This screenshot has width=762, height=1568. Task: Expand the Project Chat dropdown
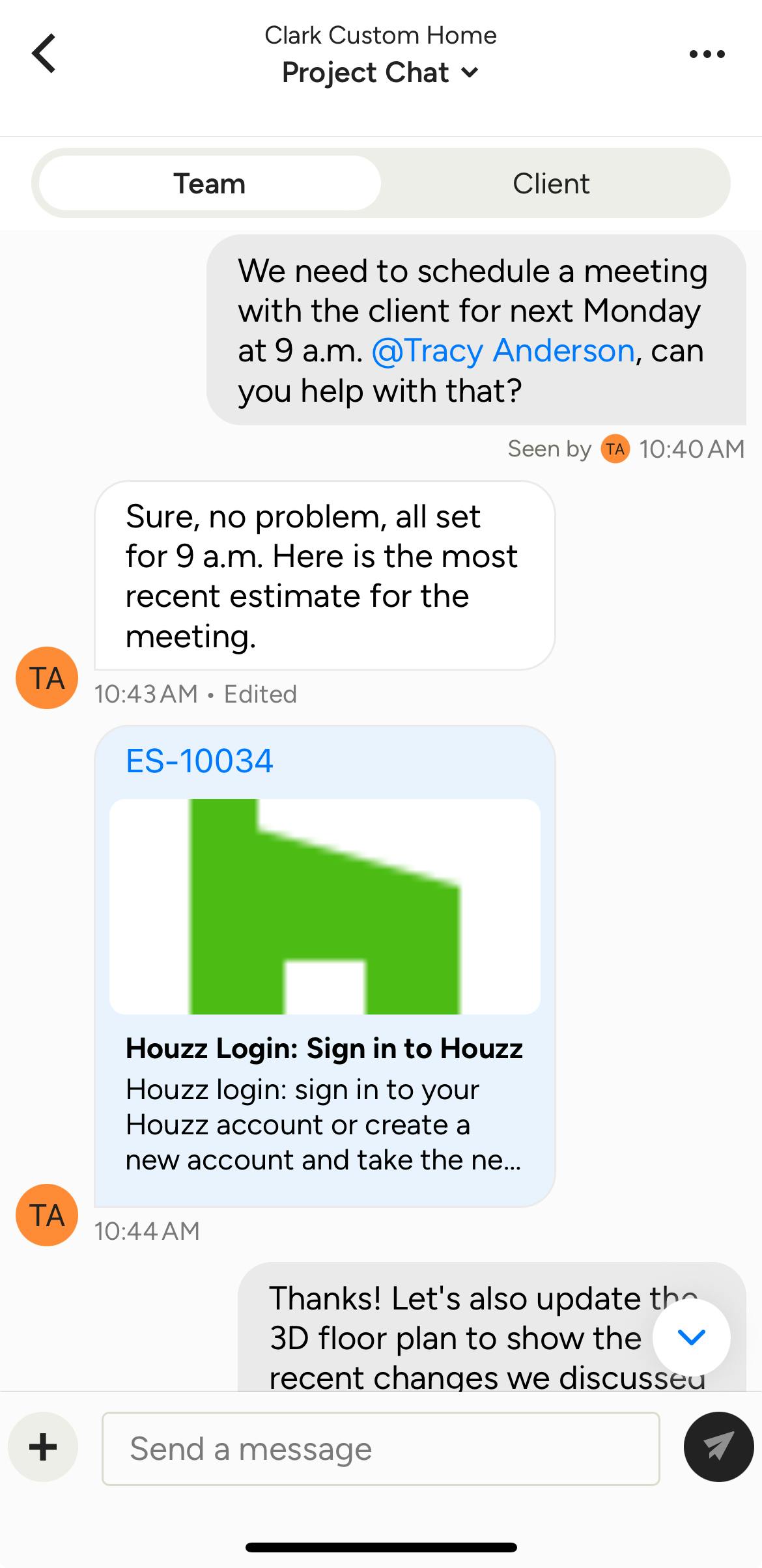pyautogui.click(x=380, y=72)
